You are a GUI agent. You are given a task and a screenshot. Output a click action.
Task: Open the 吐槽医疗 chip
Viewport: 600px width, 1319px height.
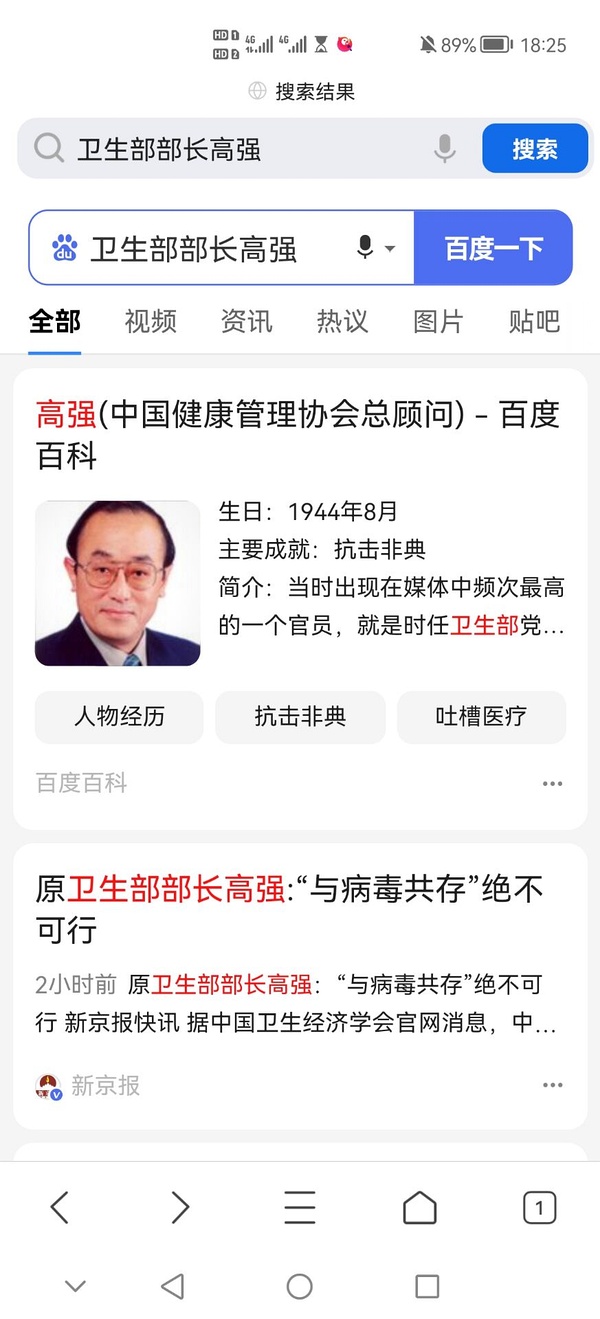(x=481, y=717)
